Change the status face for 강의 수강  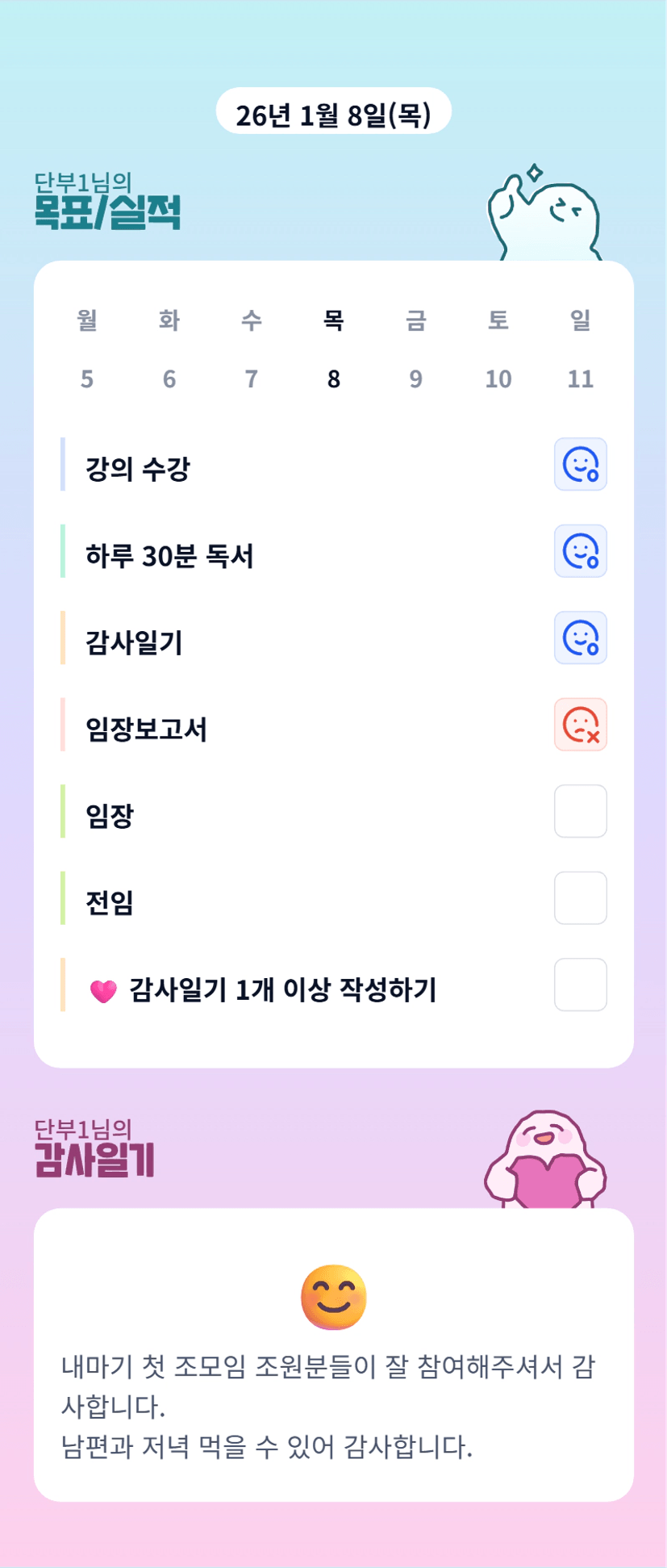click(580, 465)
